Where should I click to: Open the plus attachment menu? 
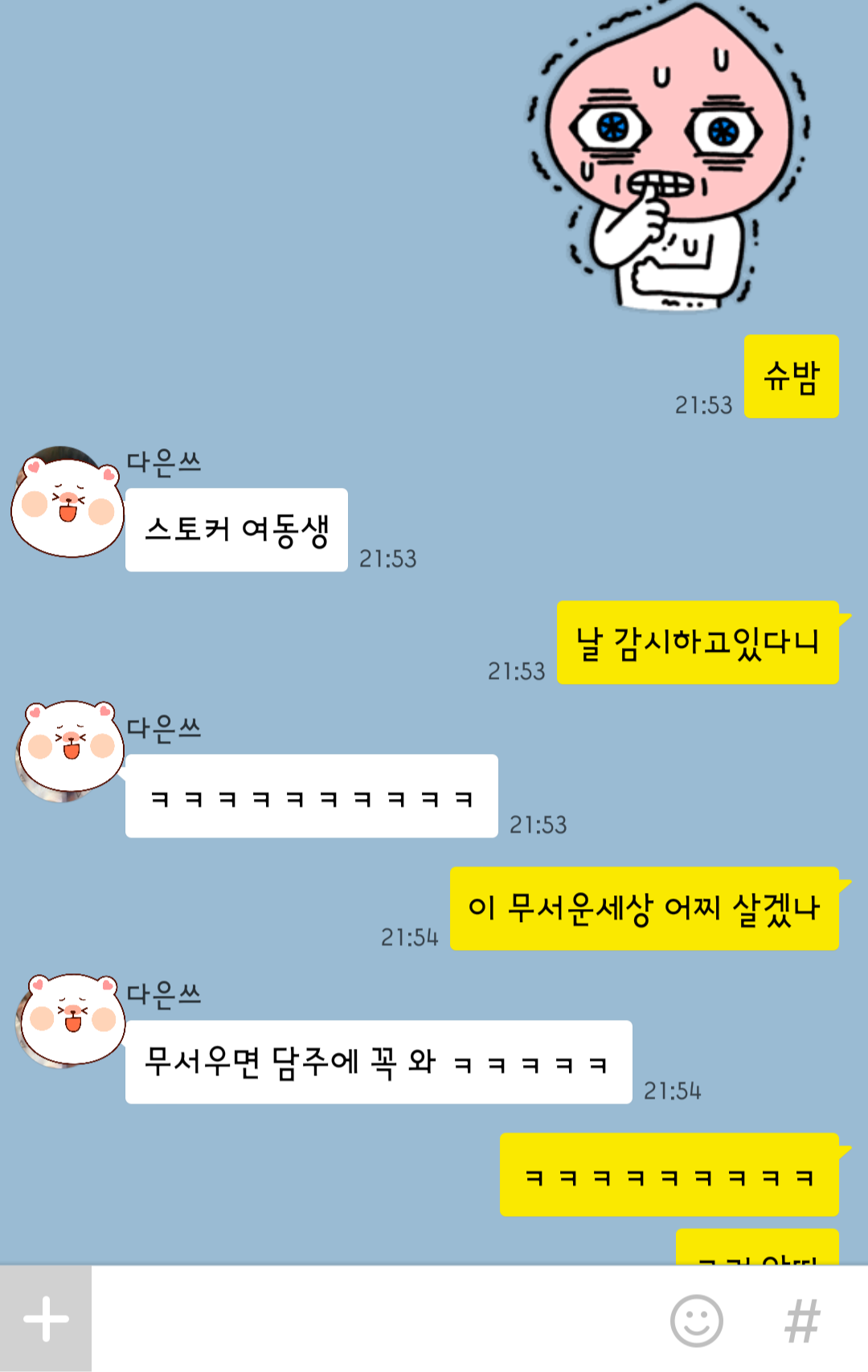coord(46,1319)
